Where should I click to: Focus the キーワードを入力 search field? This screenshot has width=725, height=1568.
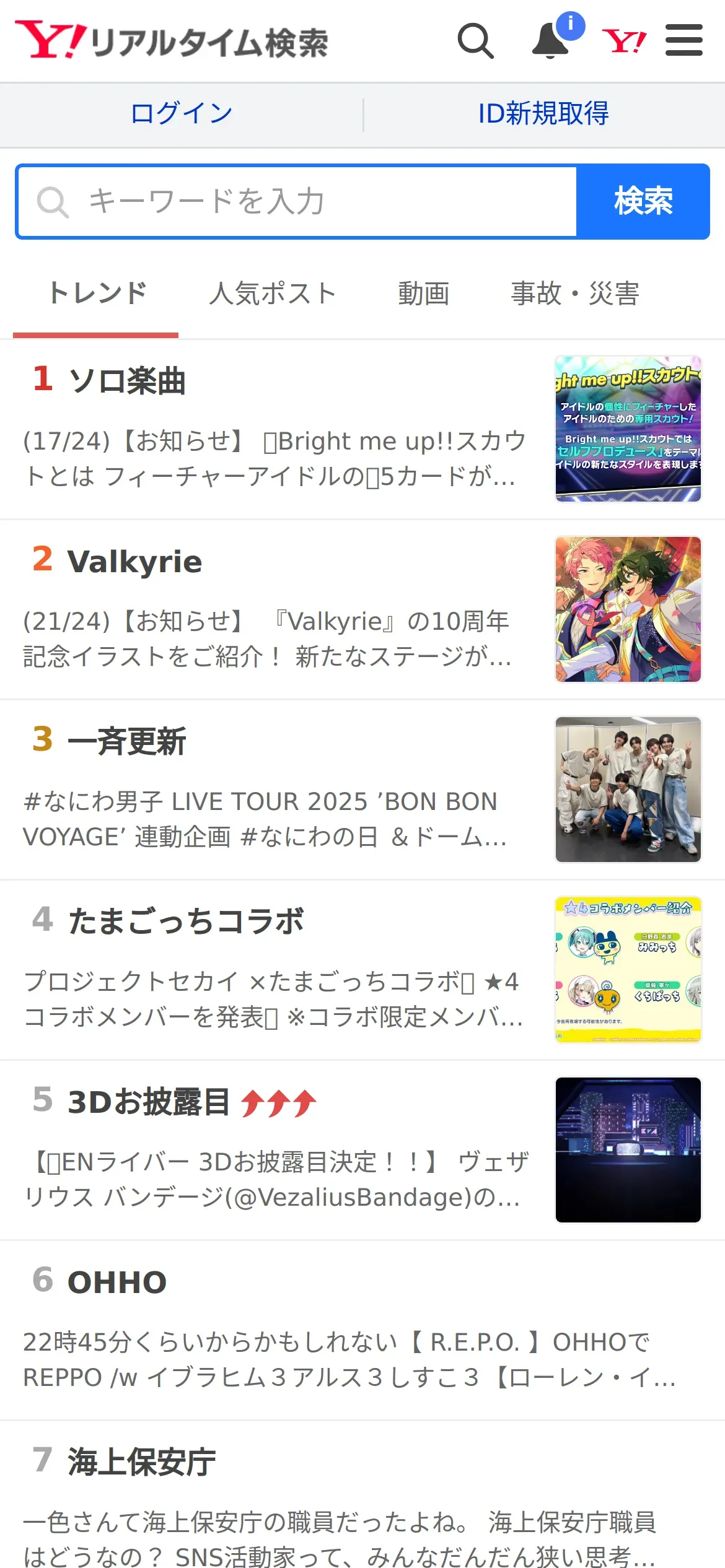click(x=297, y=201)
